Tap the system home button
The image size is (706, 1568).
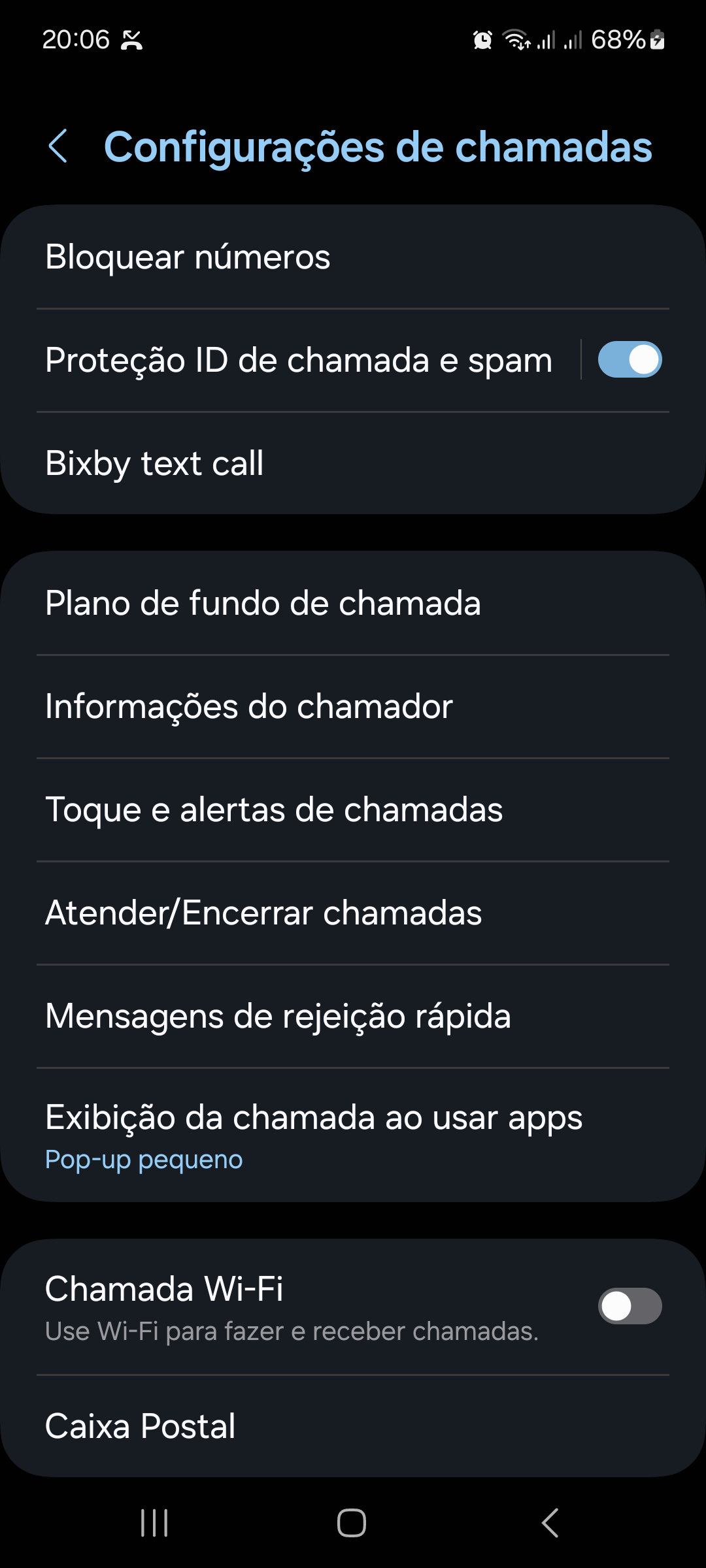pos(352,1523)
